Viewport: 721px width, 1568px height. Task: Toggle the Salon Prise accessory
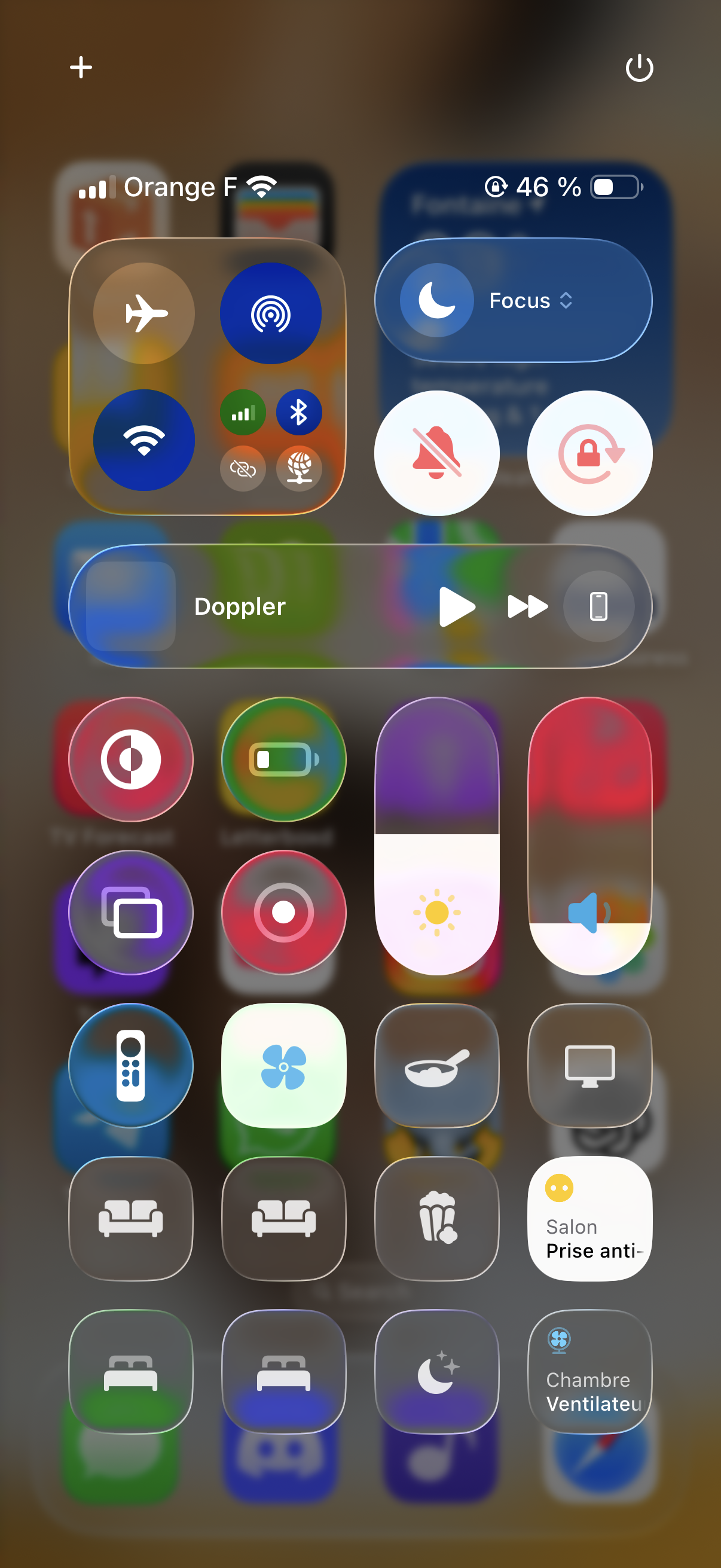pyautogui.click(x=589, y=1219)
